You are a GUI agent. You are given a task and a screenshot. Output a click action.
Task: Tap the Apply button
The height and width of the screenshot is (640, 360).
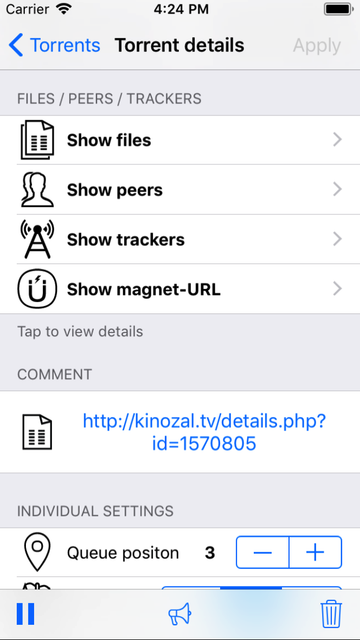[317, 46]
